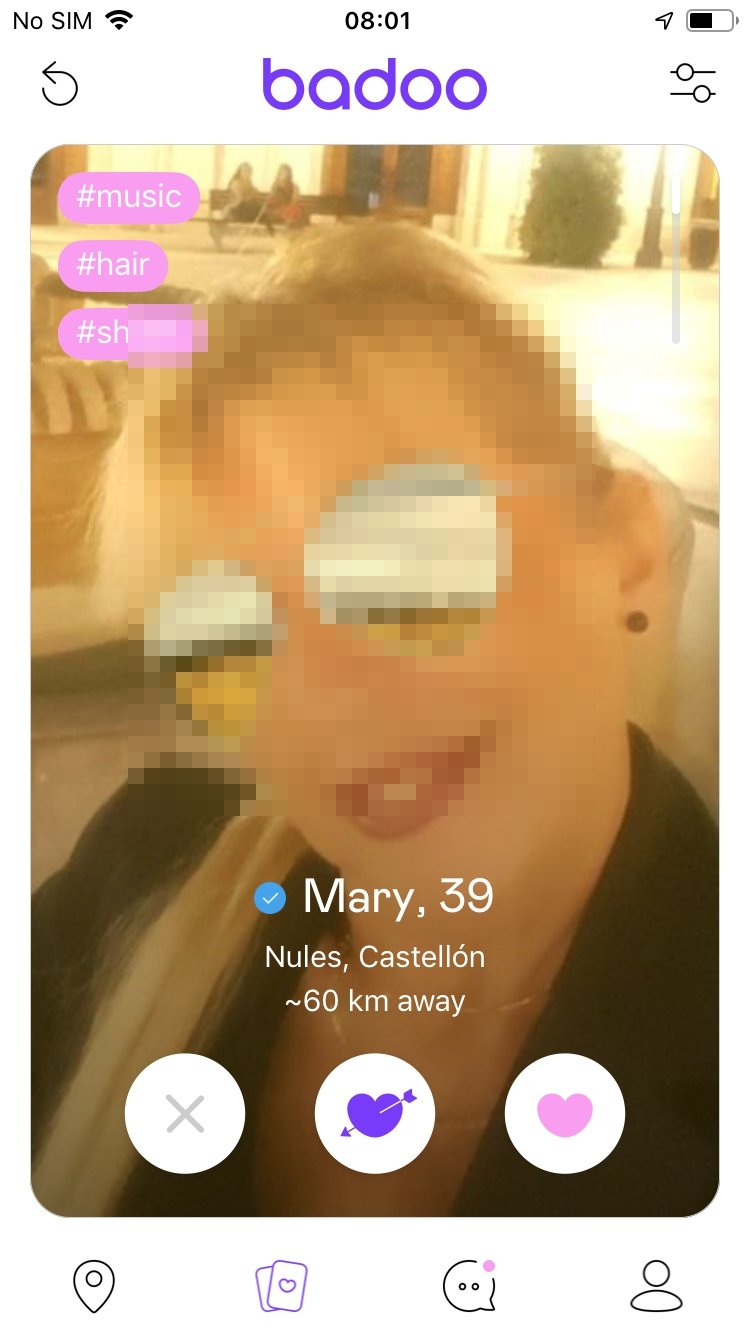Undo the last vote with rewind arrow
The width and height of the screenshot is (750, 1334).
[x=59, y=84]
